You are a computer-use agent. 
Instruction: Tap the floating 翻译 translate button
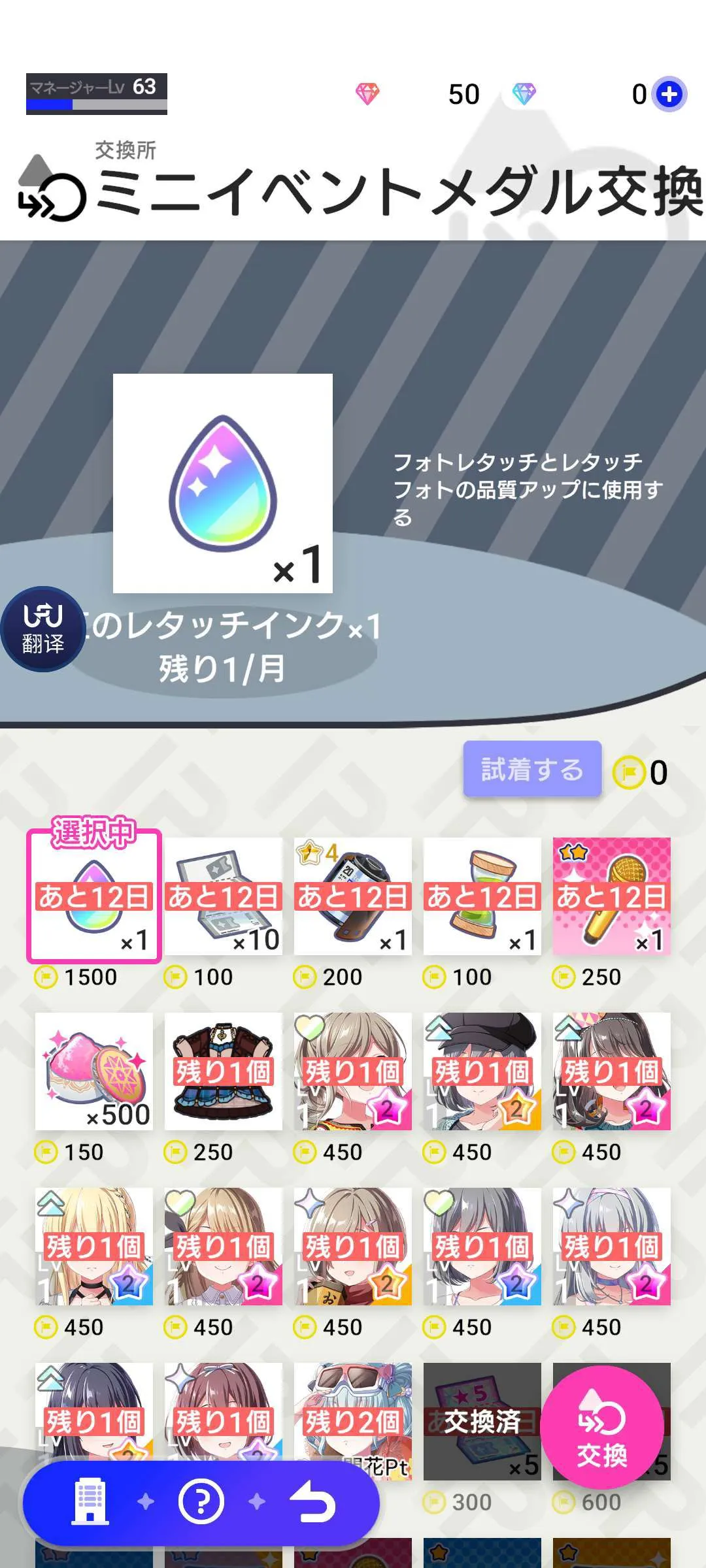point(43,629)
